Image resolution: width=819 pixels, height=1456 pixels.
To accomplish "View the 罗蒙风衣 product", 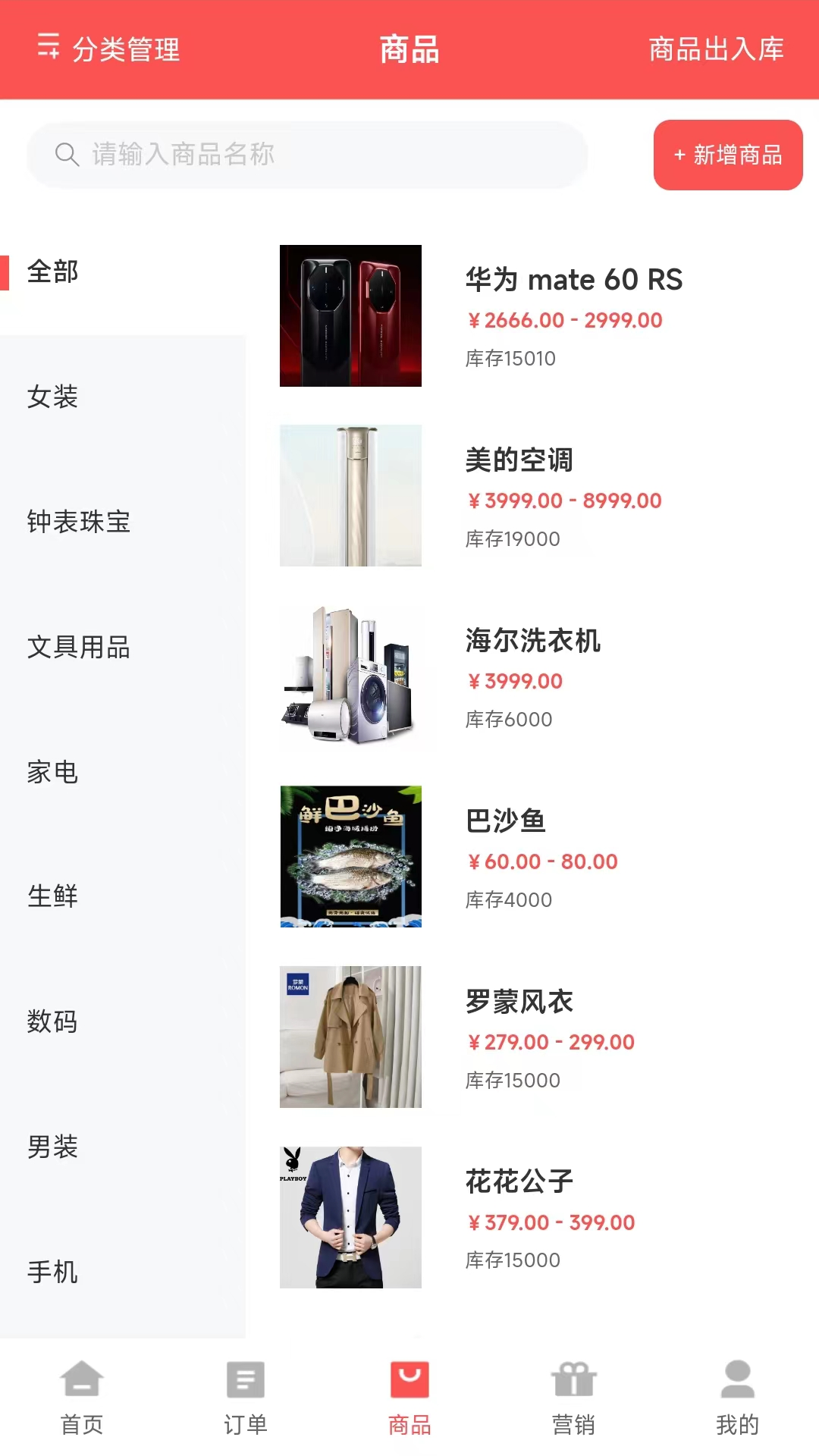I will tap(519, 1002).
